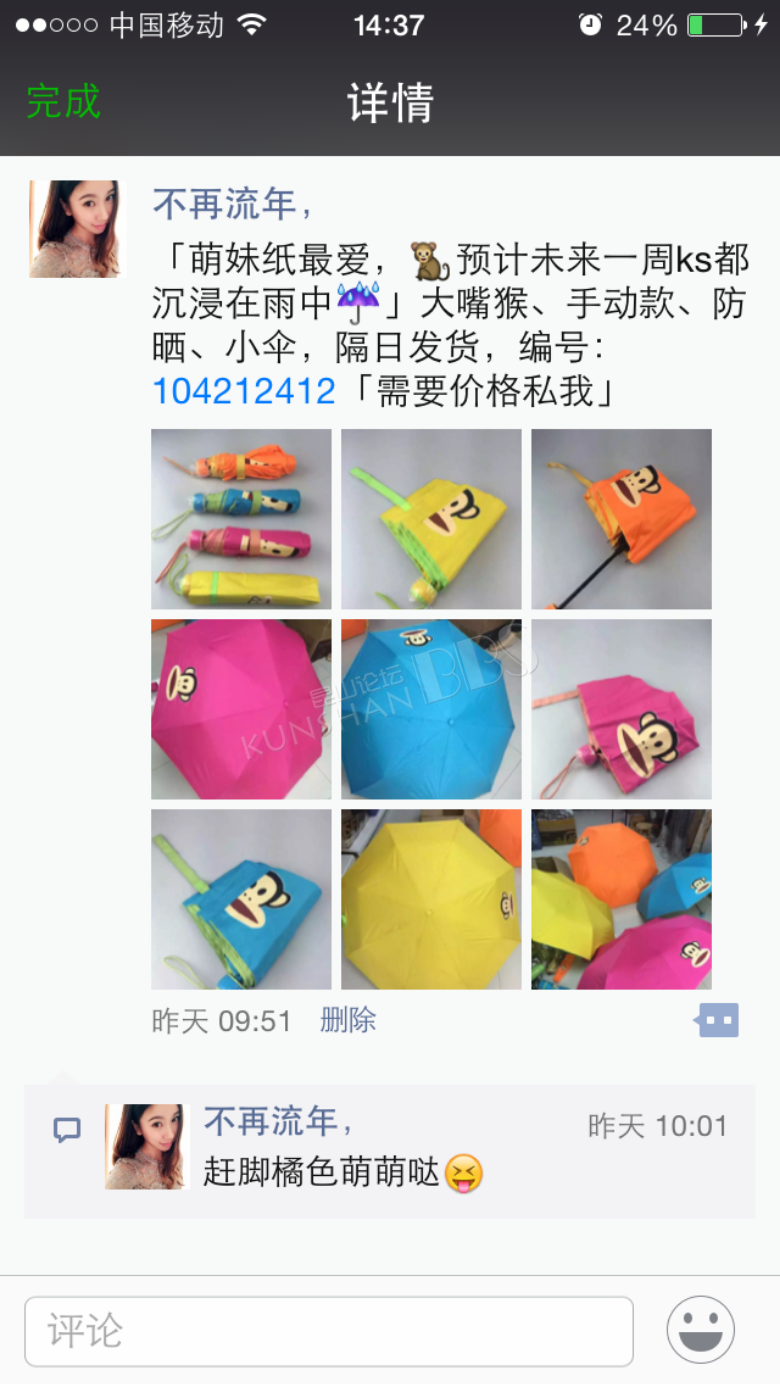Screen dimensions: 780x1384
Task: Open the open blue umbrella photo
Action: point(431,709)
